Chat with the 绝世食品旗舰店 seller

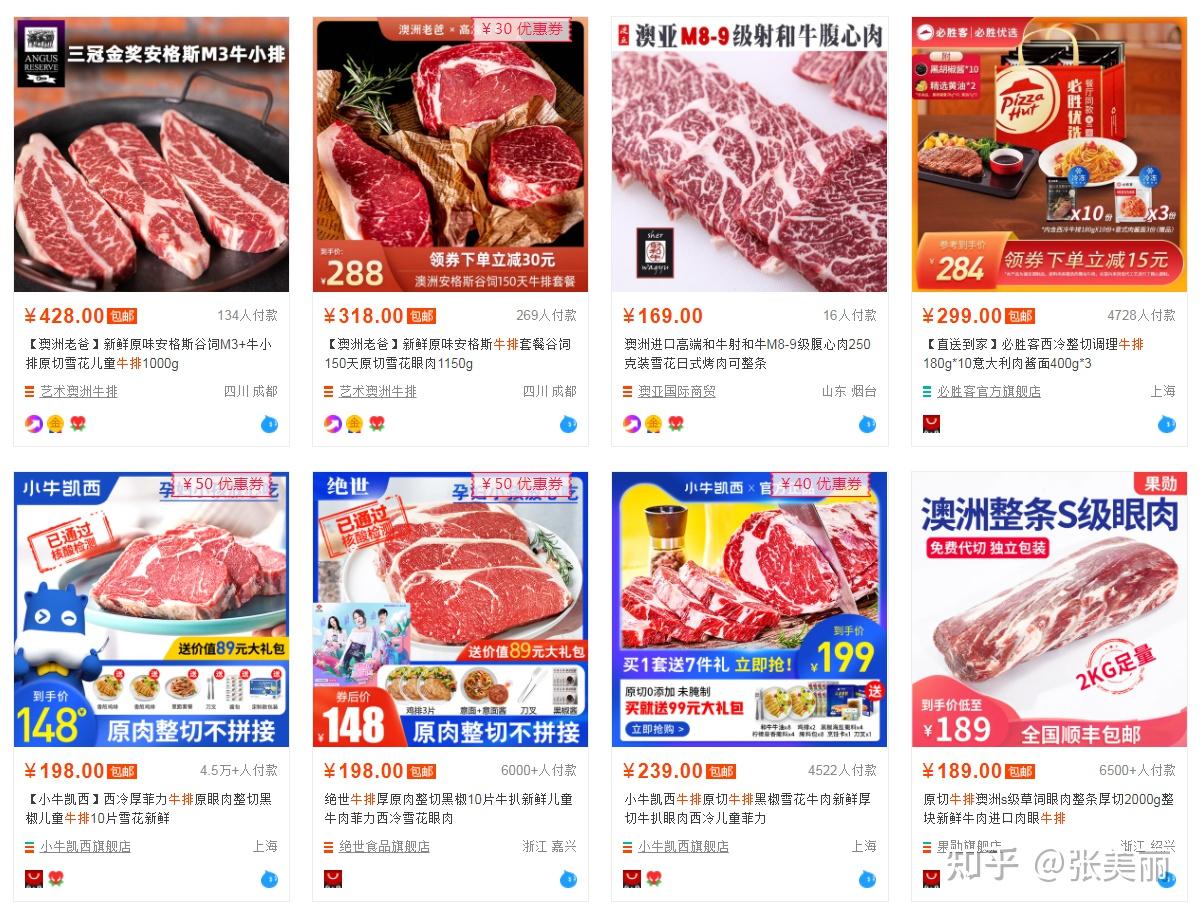[x=568, y=879]
